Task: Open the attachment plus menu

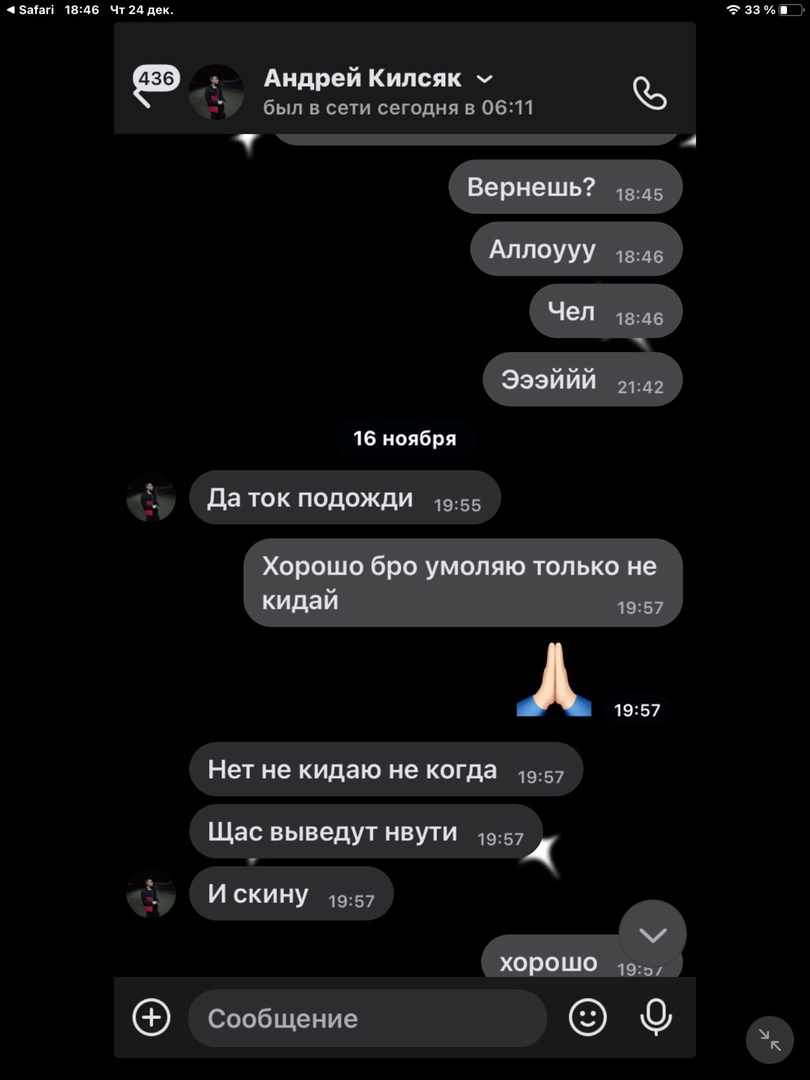Action: 151,1018
